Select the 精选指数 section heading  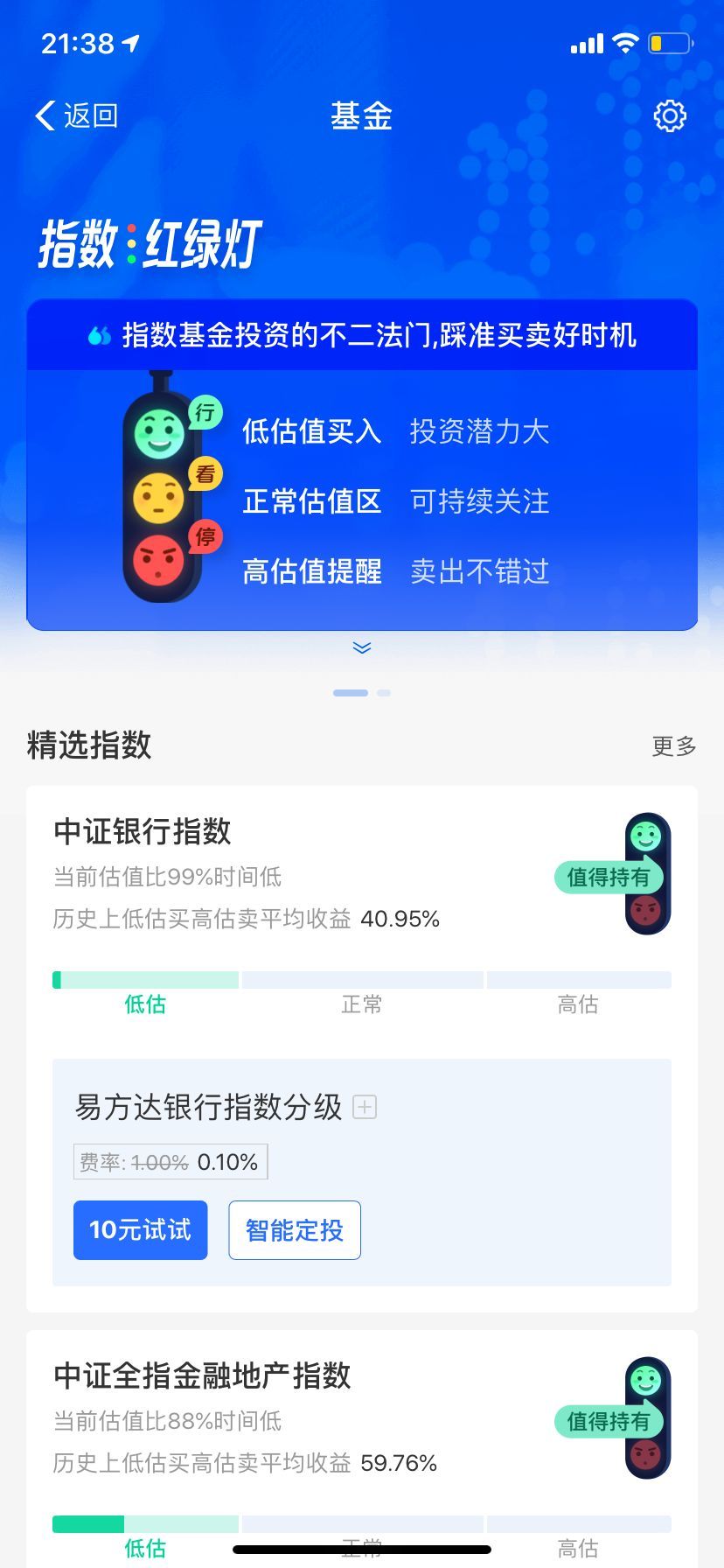point(88,746)
